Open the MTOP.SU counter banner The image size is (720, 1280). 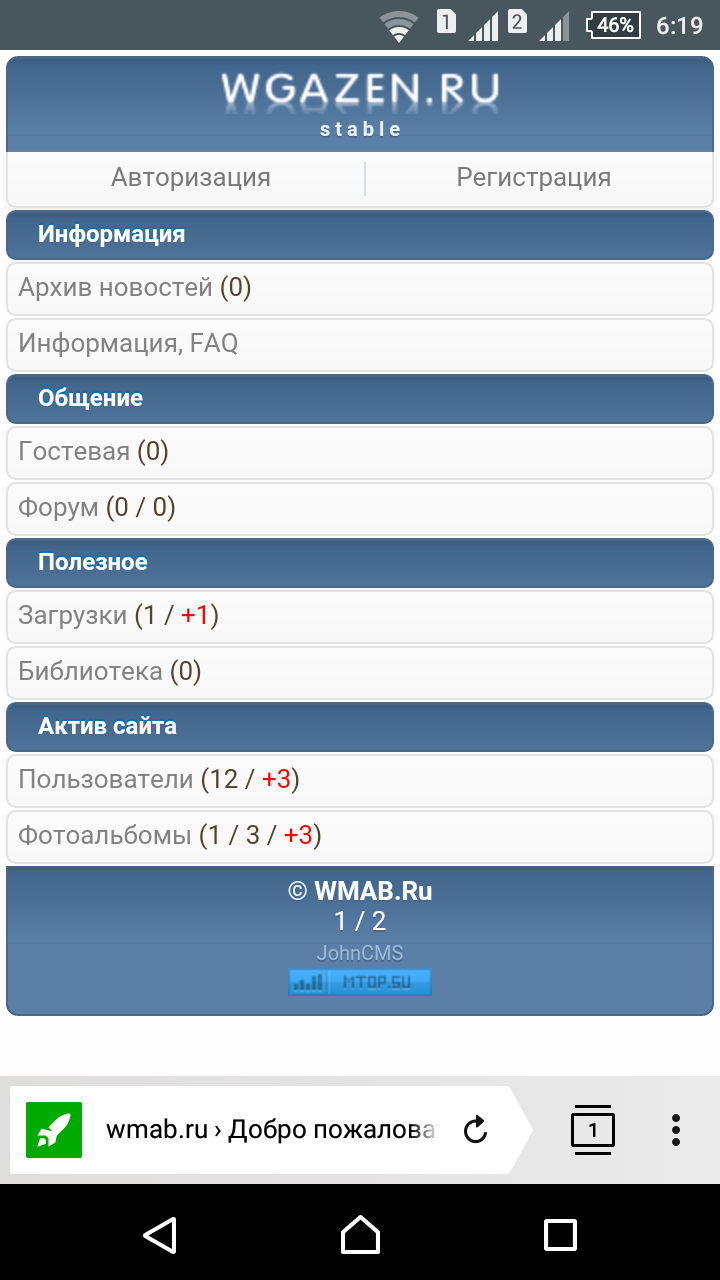pyautogui.click(x=360, y=982)
